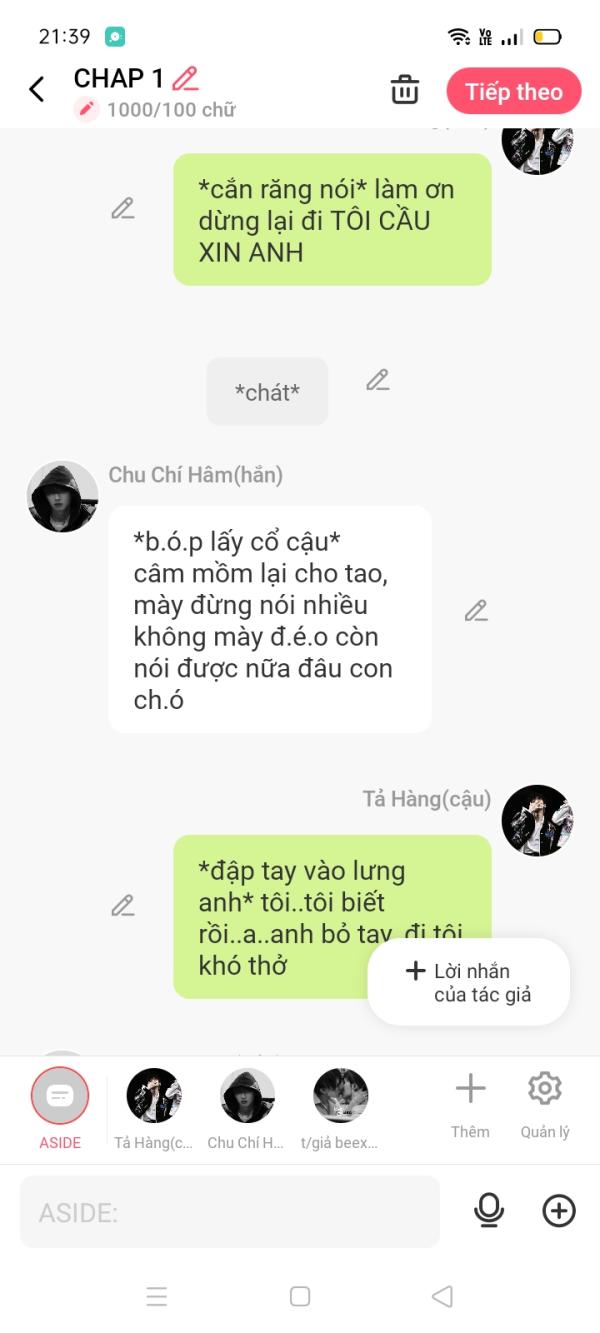Edit the CHAP 1 title
This screenshot has width=600, height=1333.
point(185,78)
